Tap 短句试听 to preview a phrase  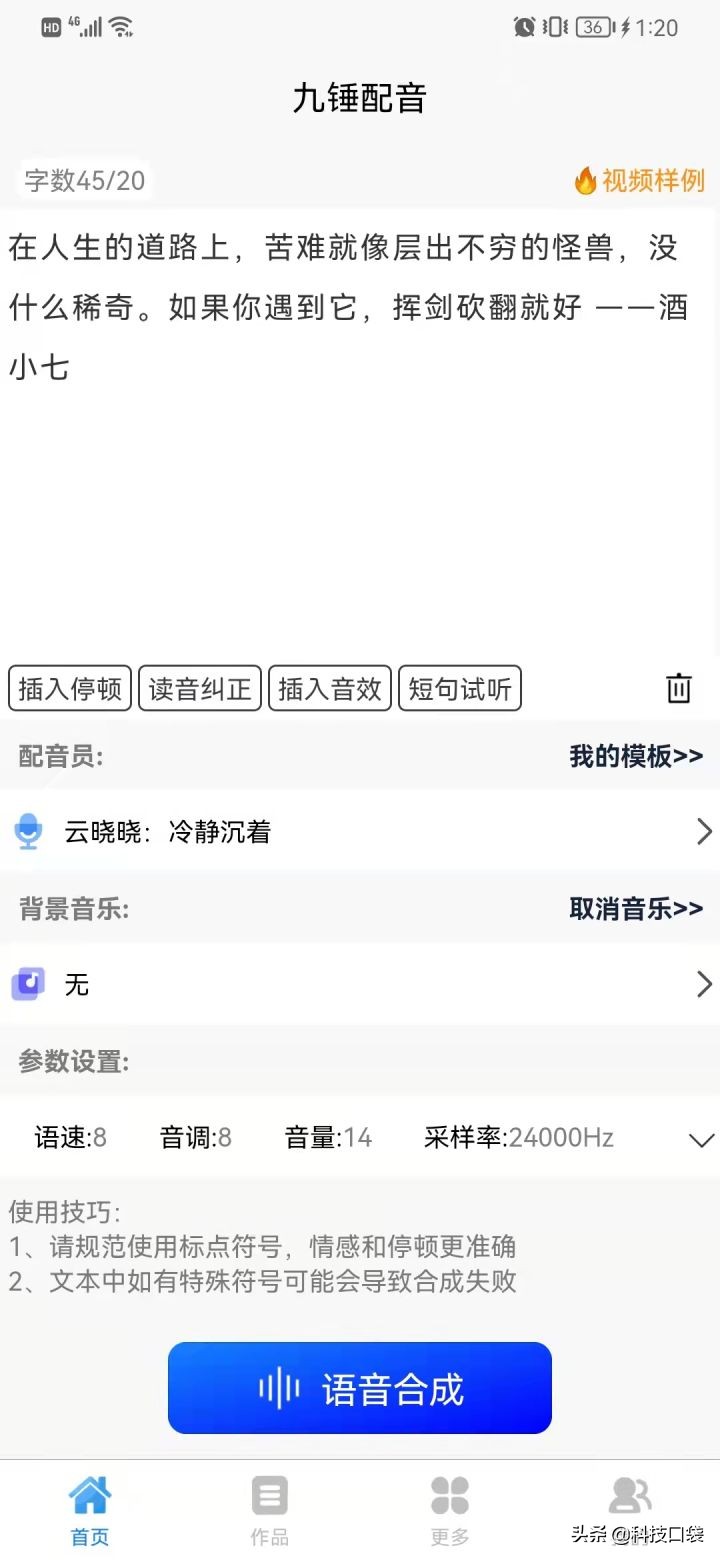(459, 688)
